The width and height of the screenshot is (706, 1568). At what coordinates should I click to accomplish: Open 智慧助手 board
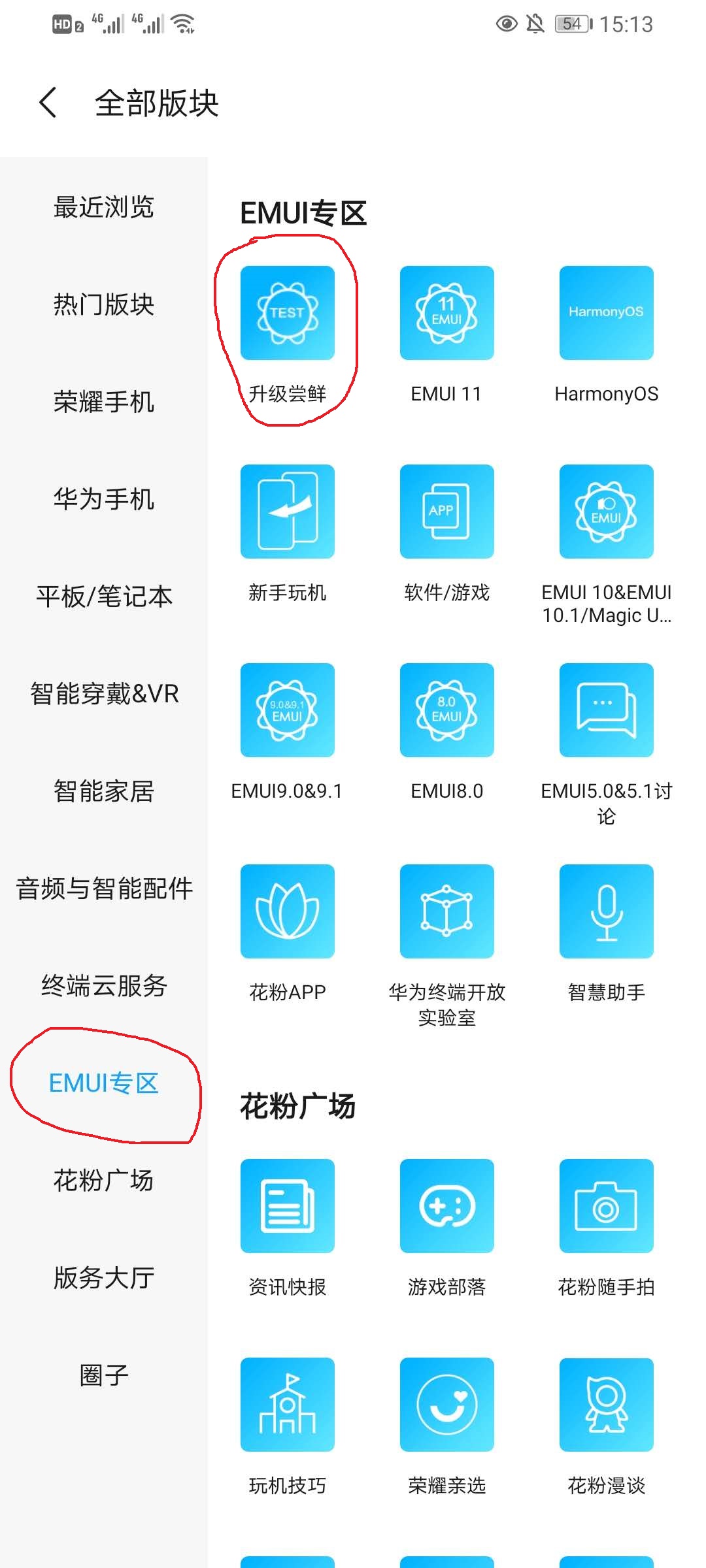[x=606, y=912]
